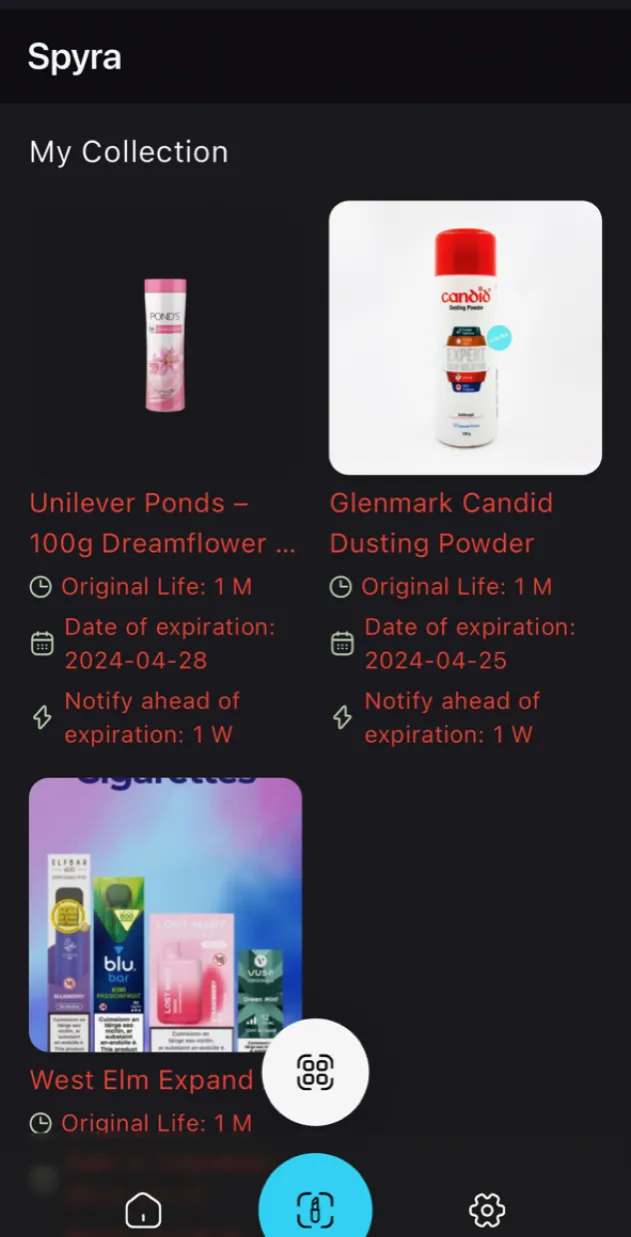Open the Unilever Ponds Dreamflower item
This screenshot has width=631, height=1237.
pyautogui.click(x=165, y=338)
